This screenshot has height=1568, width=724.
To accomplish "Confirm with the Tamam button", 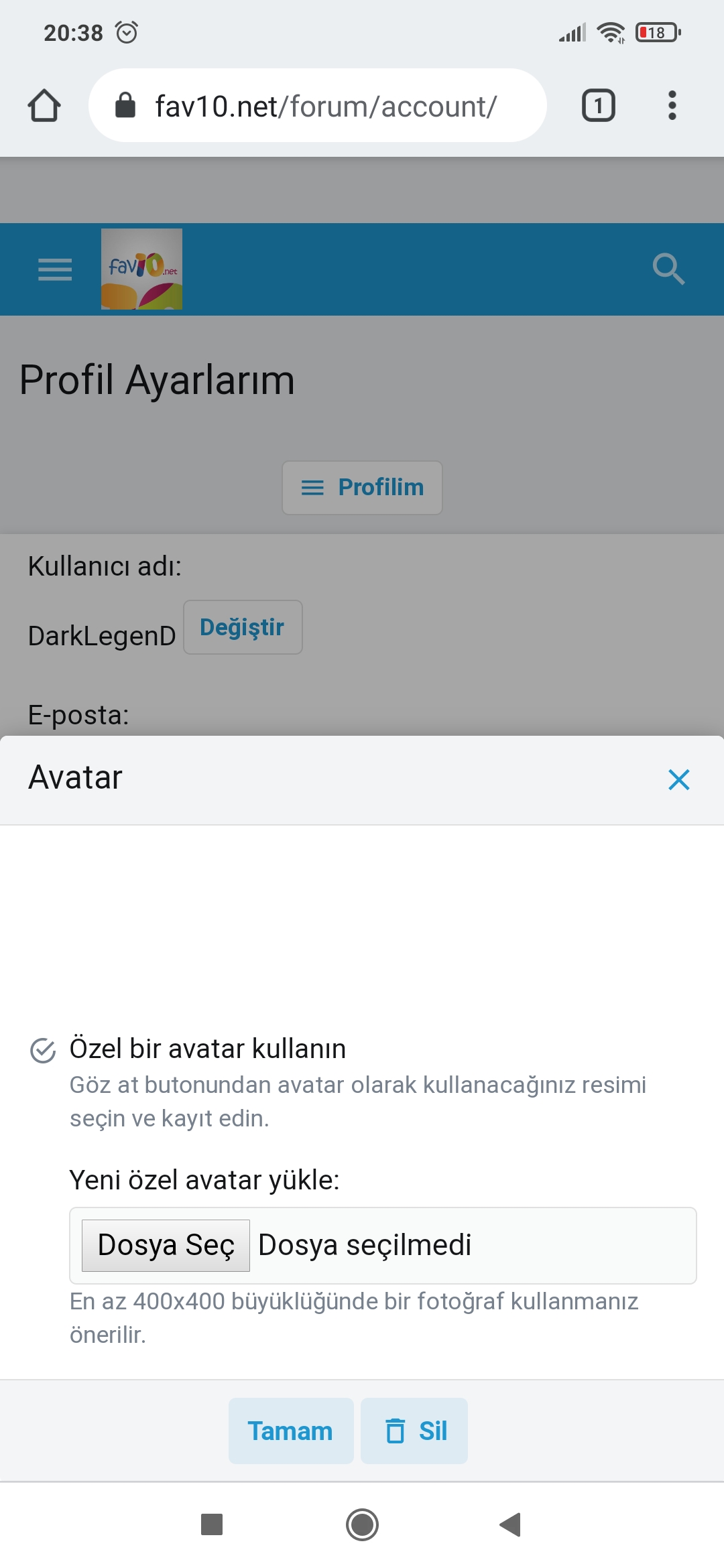I will [290, 1431].
